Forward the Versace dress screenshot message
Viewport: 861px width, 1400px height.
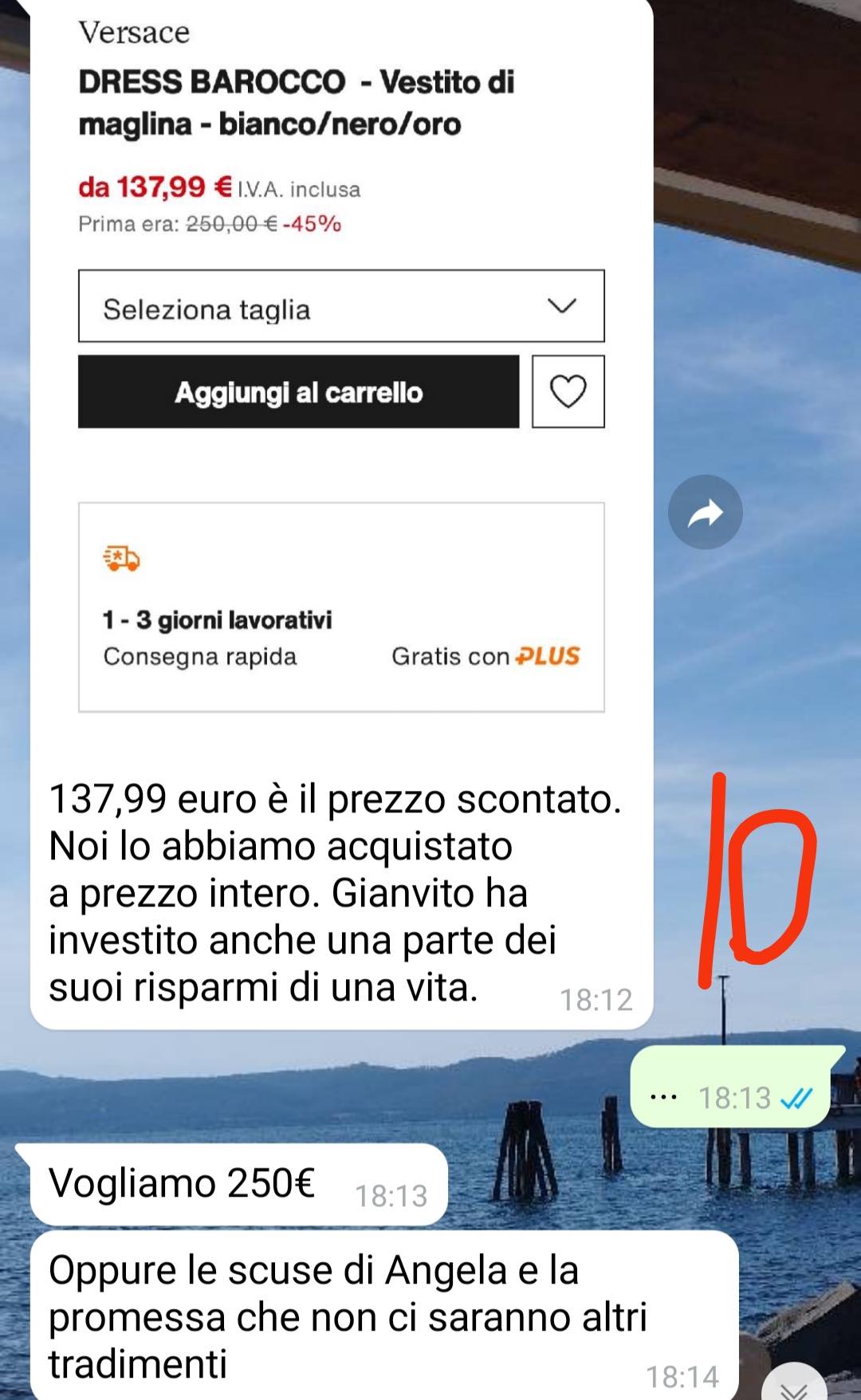(x=705, y=513)
